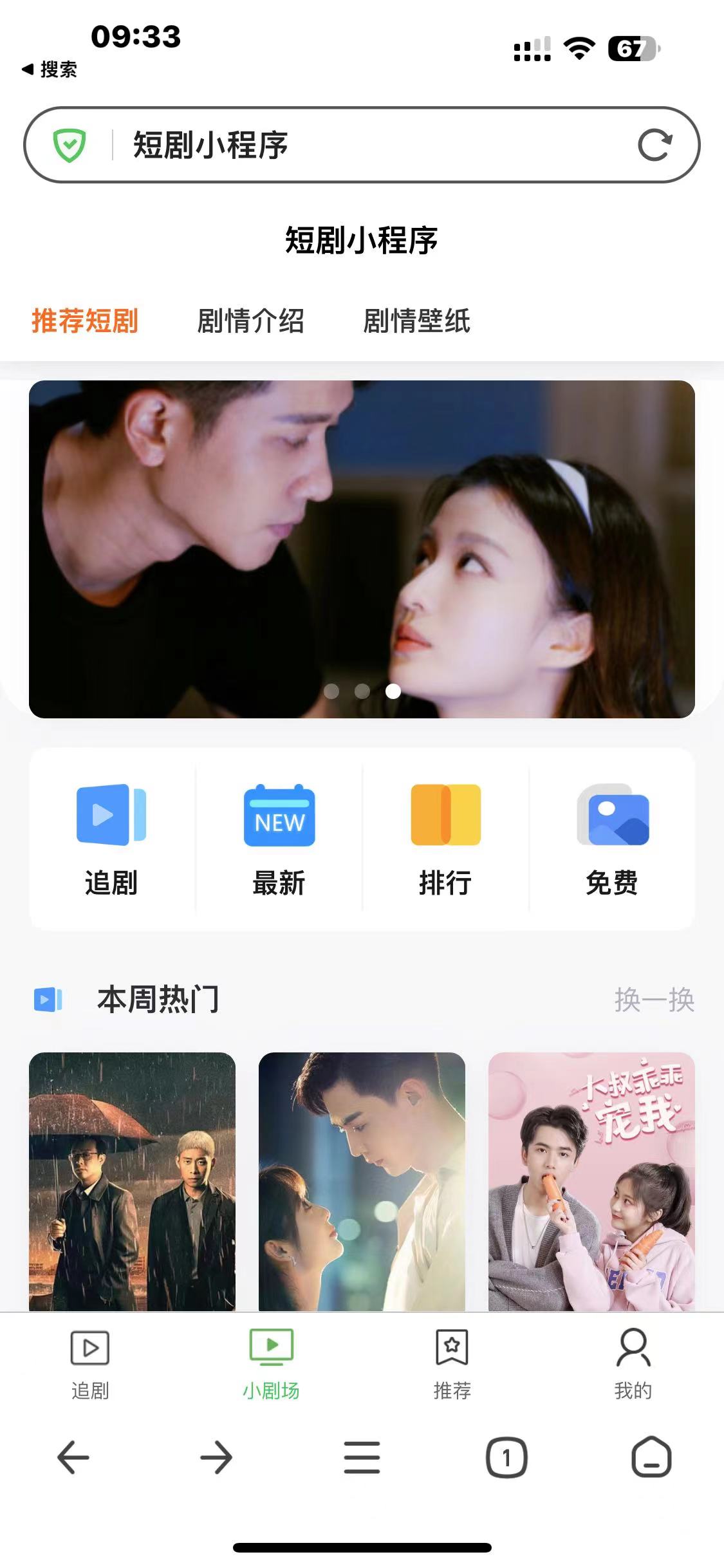Tap 换一换 to refresh weekly hot picks
The image size is (724, 1568).
click(x=654, y=1000)
